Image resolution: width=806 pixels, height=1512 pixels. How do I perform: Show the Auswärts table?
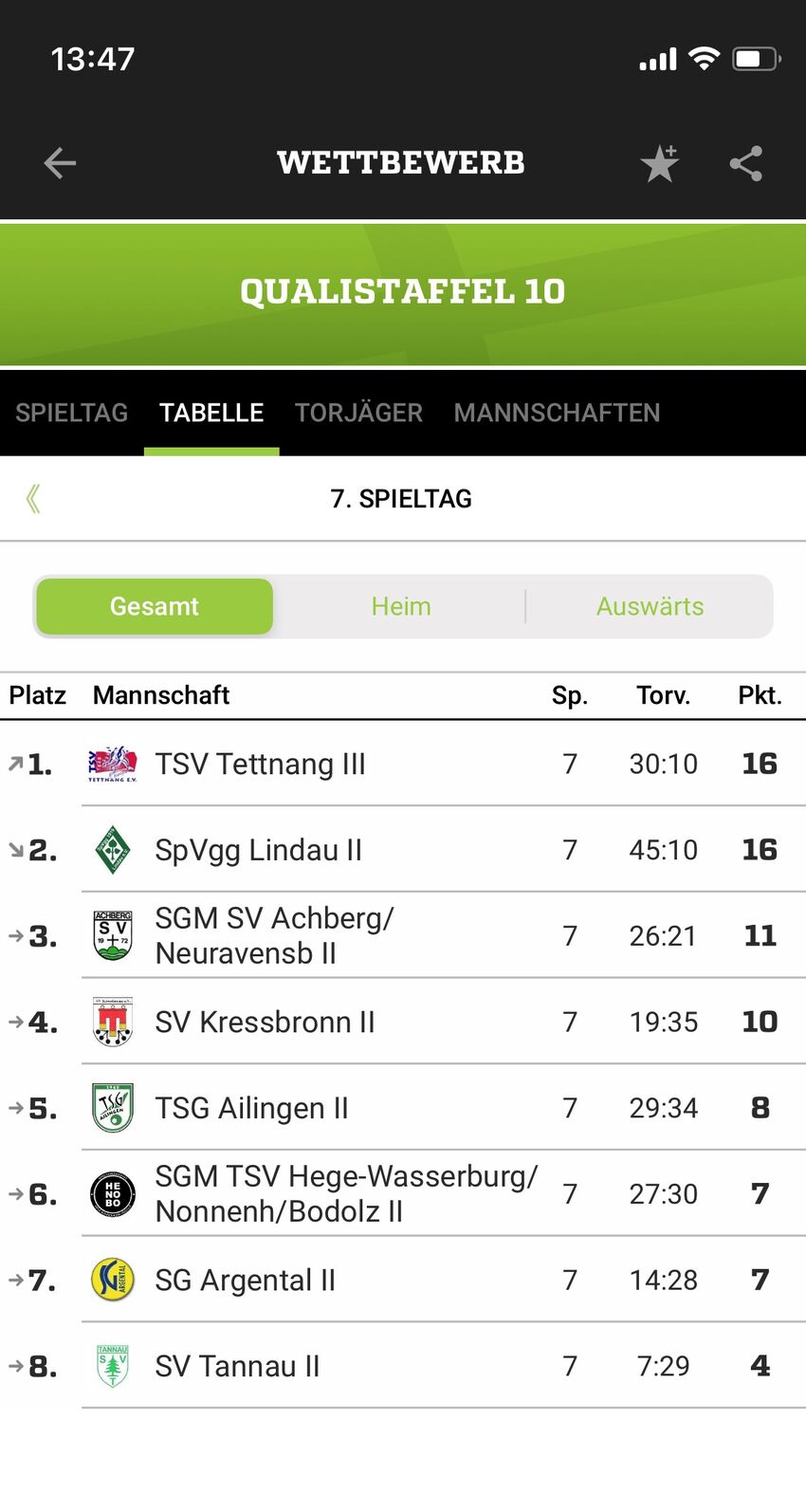click(x=650, y=607)
